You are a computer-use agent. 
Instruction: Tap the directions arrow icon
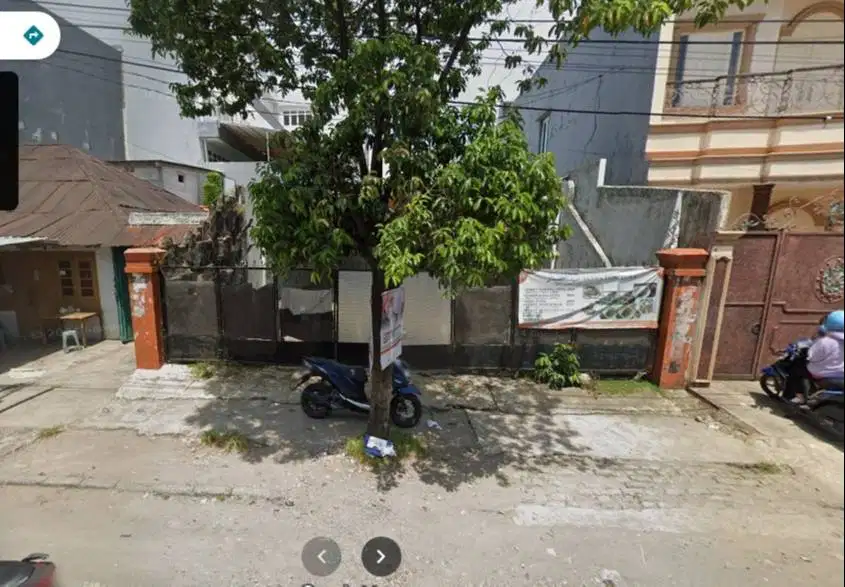pyautogui.click(x=33, y=35)
